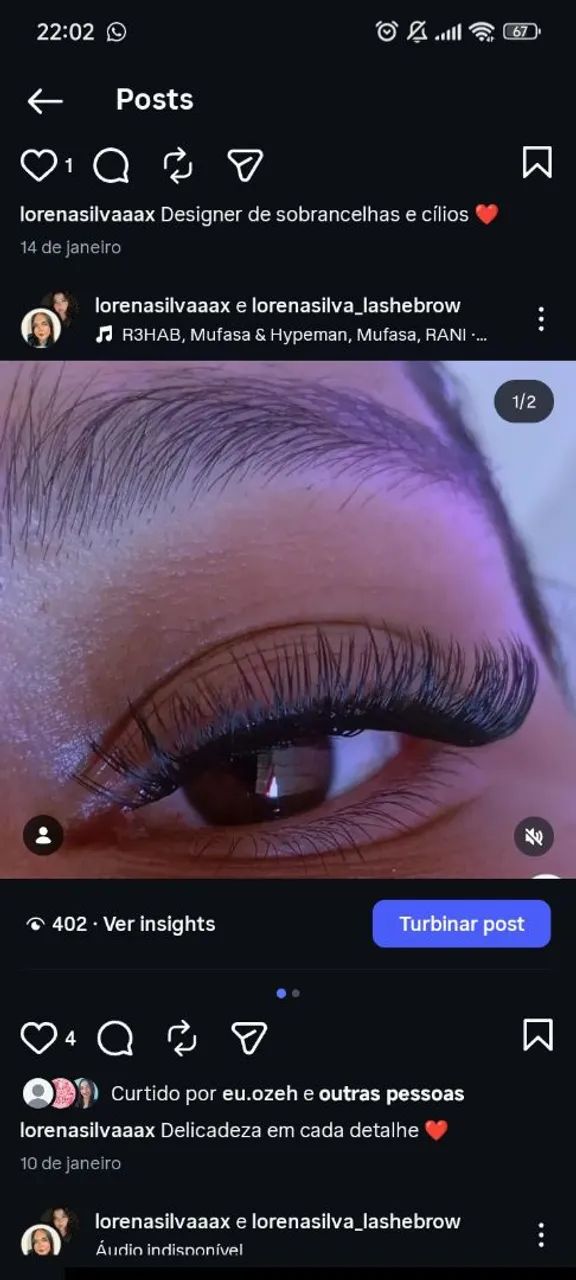
Task: Like the Delicadeza em cada detalhe post
Action: click(x=39, y=1039)
